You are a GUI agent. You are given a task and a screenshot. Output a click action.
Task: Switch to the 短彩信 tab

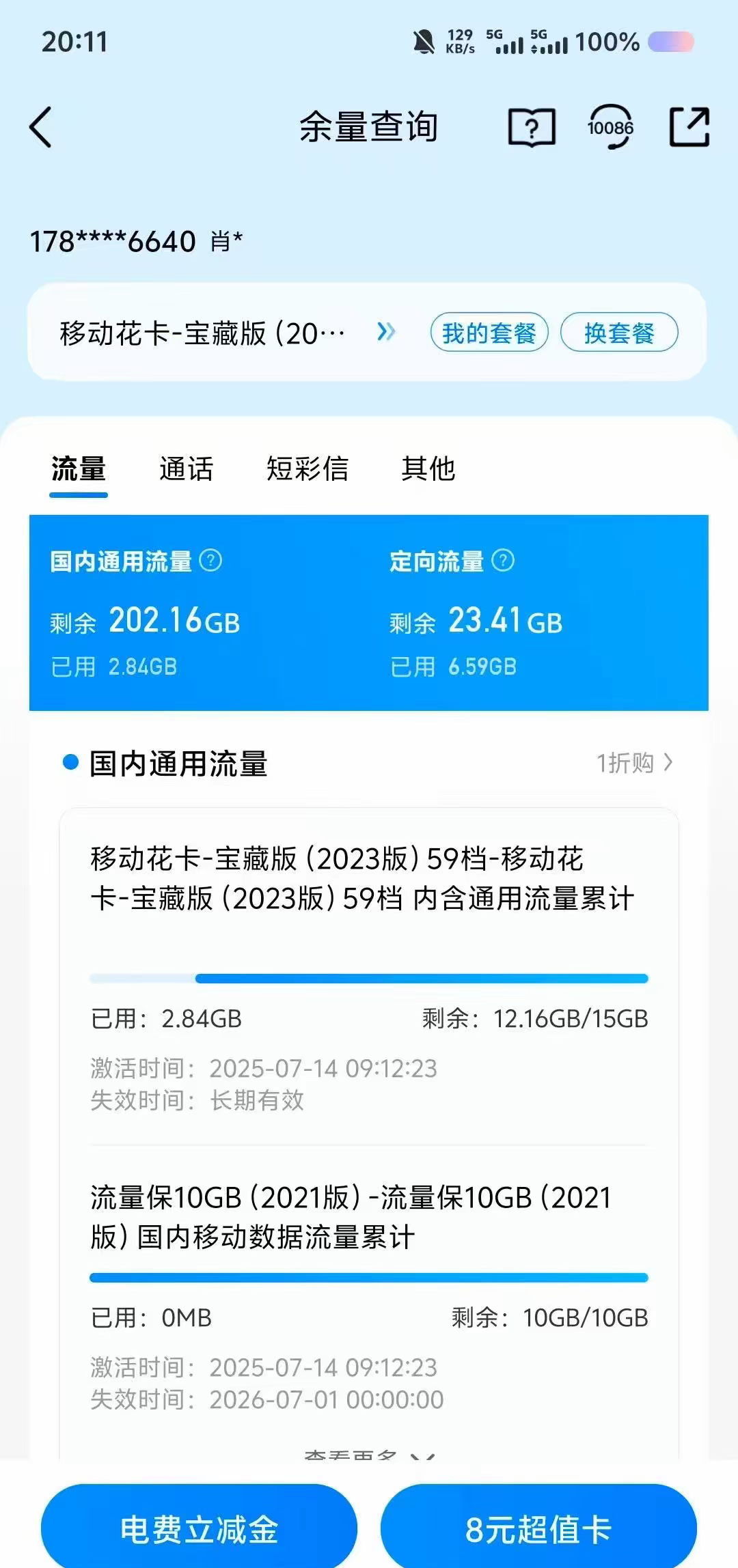[307, 469]
